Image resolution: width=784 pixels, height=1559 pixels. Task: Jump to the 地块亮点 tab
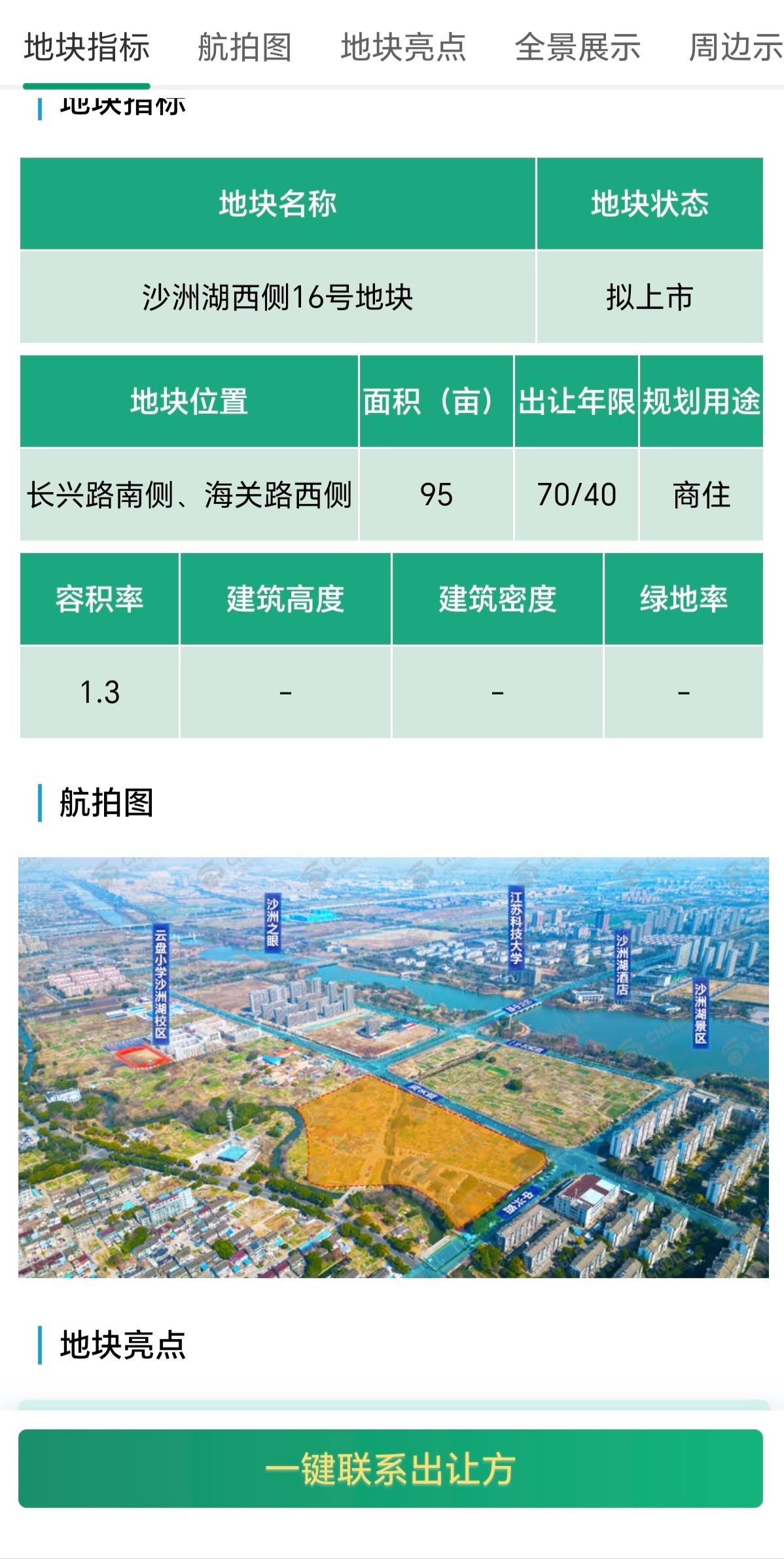tap(403, 48)
